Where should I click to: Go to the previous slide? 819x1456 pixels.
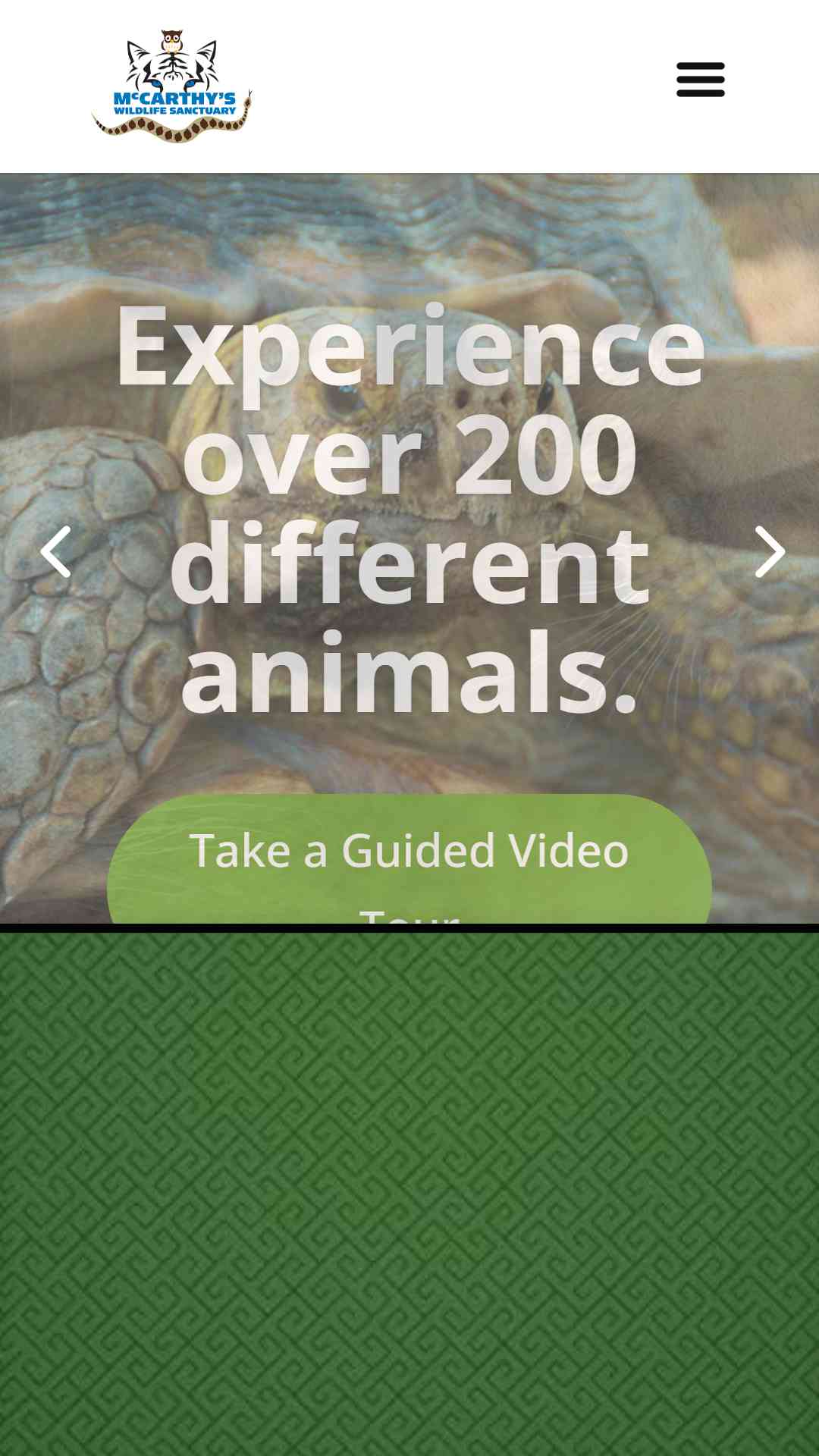point(55,551)
